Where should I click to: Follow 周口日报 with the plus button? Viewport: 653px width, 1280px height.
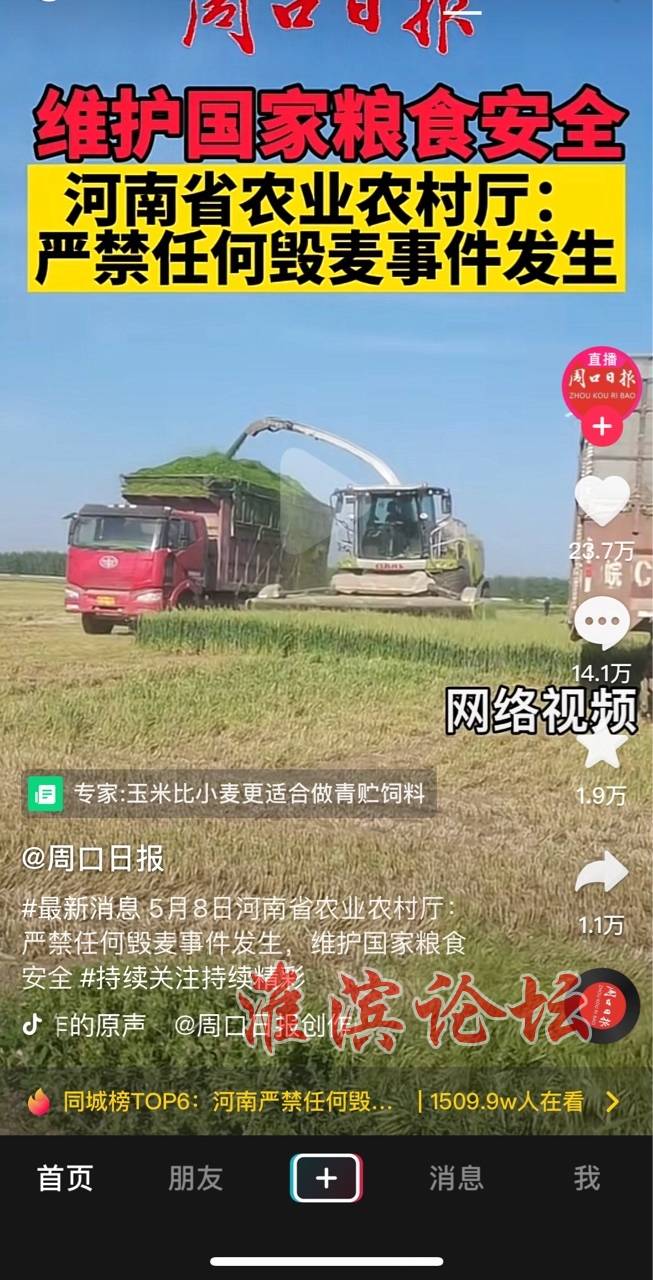(x=601, y=428)
